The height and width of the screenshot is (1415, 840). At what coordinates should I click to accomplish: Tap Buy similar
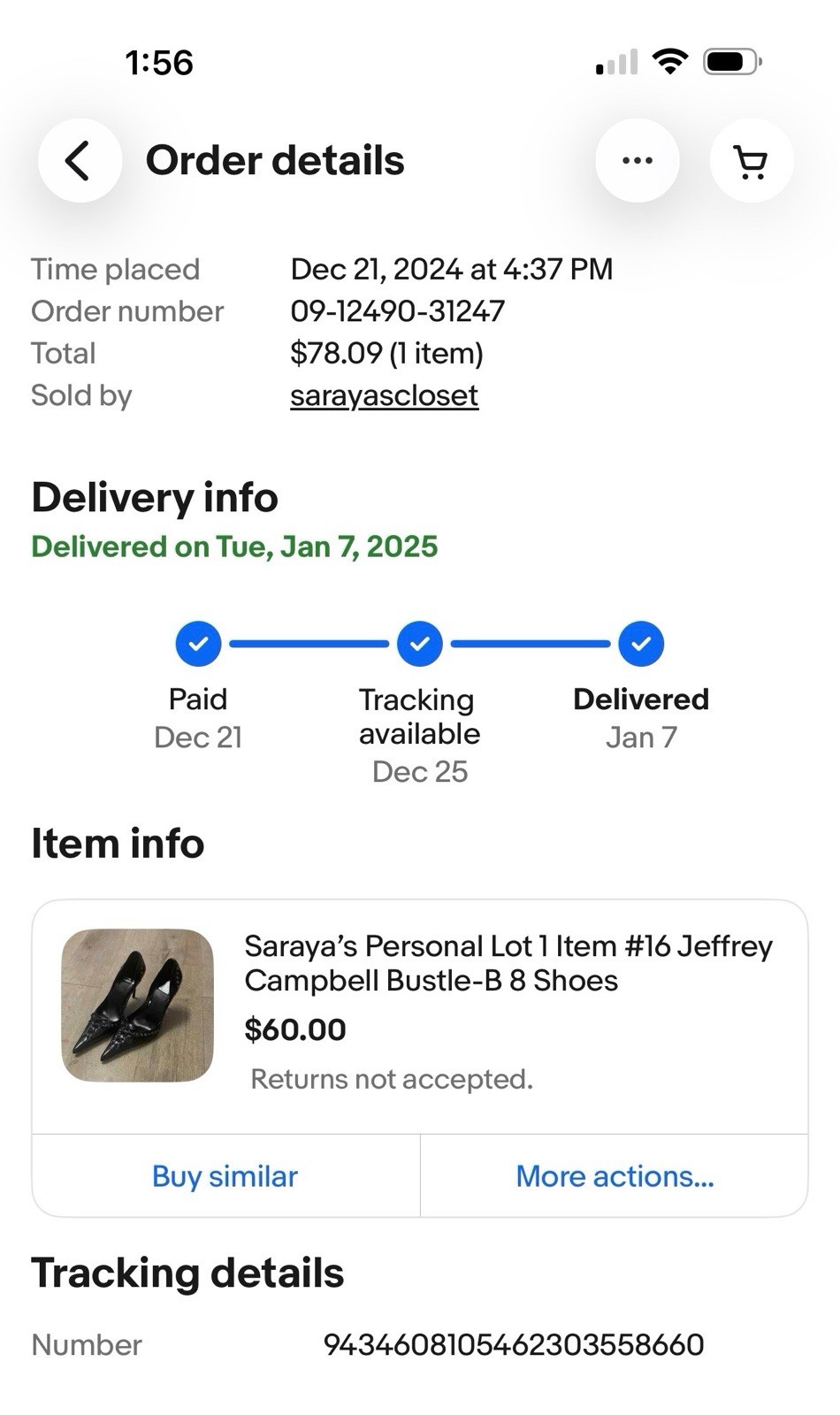pos(225,1176)
